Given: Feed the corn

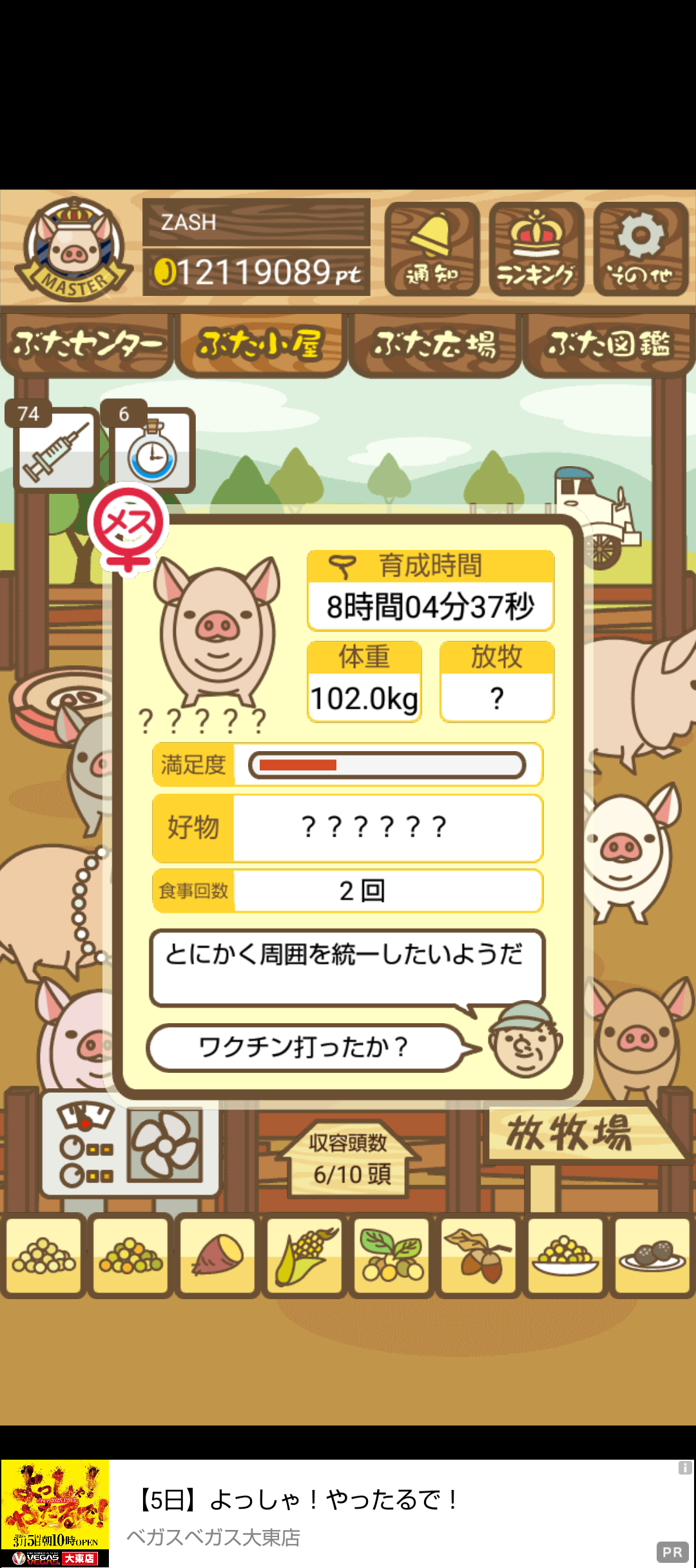Looking at the screenshot, I should tap(305, 1256).
